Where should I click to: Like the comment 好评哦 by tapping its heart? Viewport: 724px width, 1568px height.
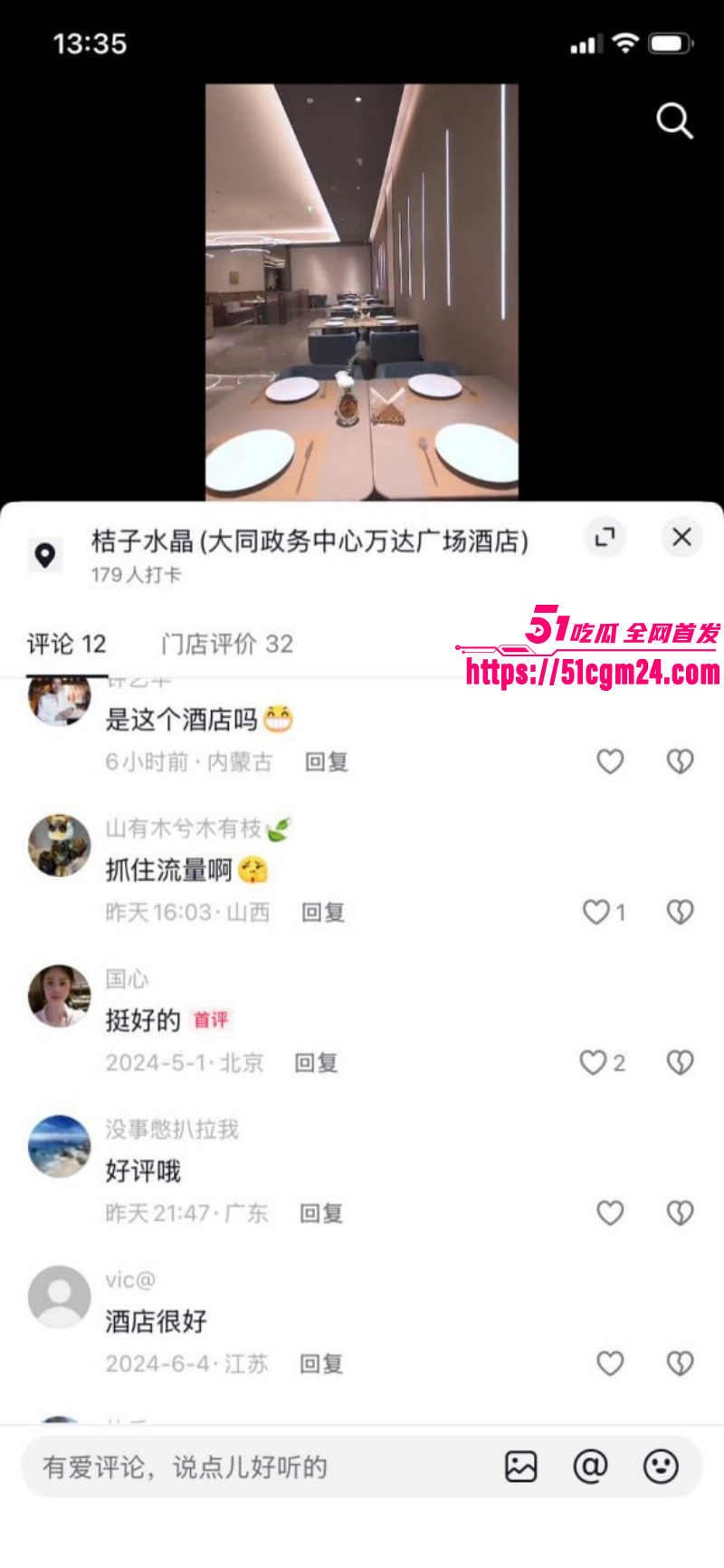pos(610,1212)
